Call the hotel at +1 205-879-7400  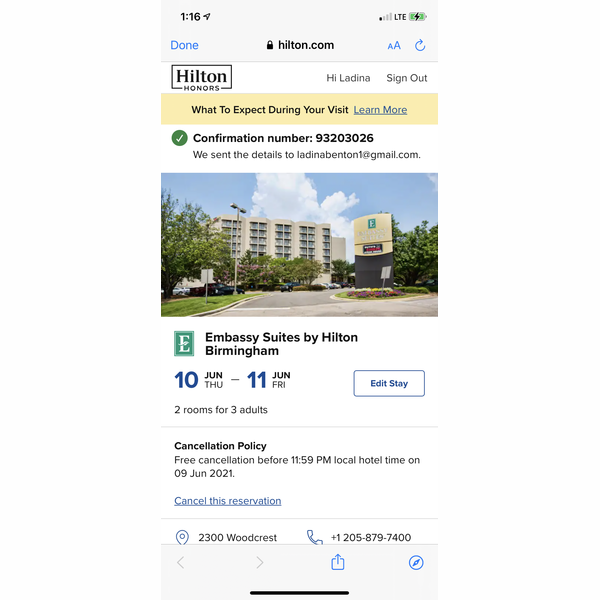coord(370,537)
